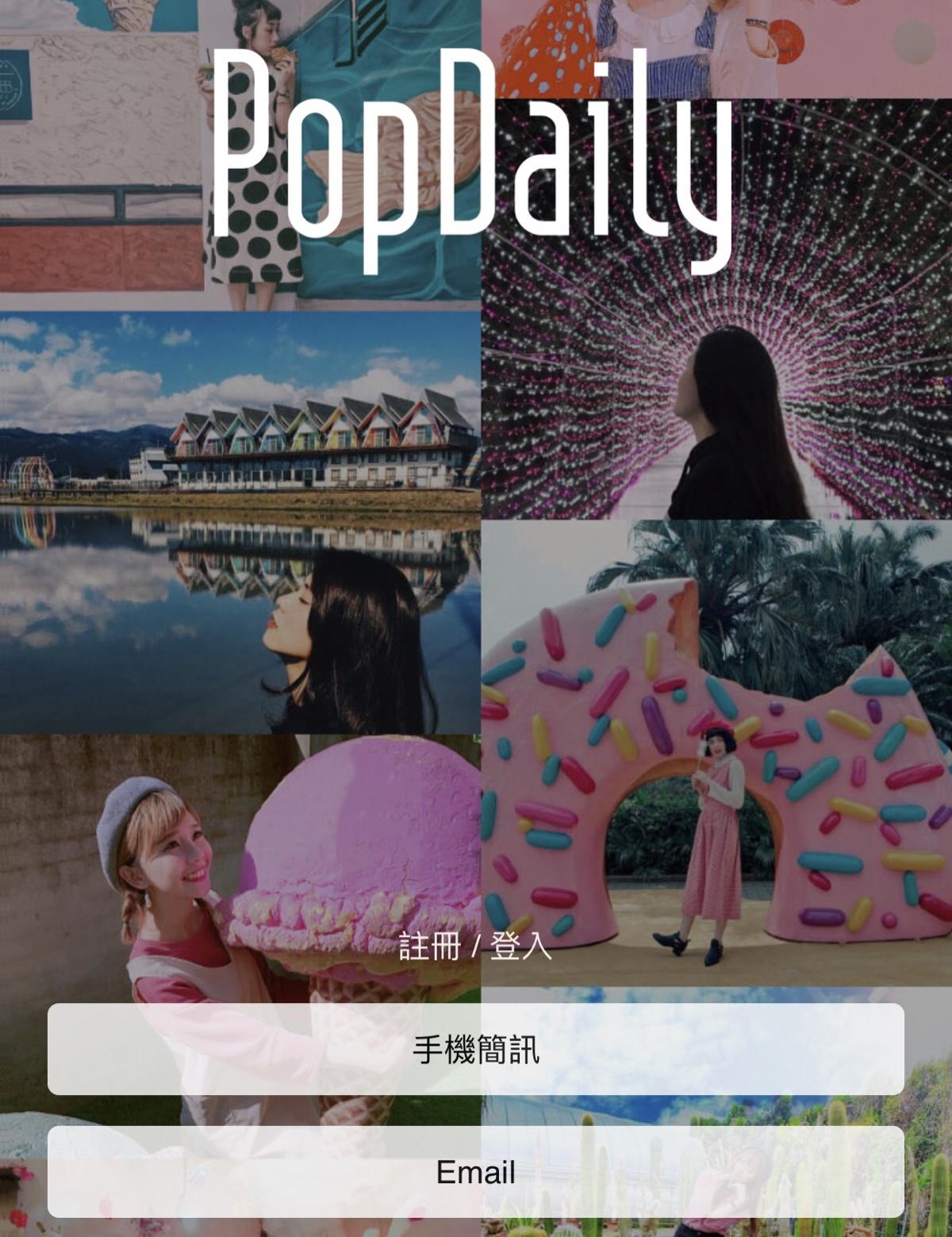Choose 手機簡訊 to sign in by SMS

pyautogui.click(x=476, y=1049)
